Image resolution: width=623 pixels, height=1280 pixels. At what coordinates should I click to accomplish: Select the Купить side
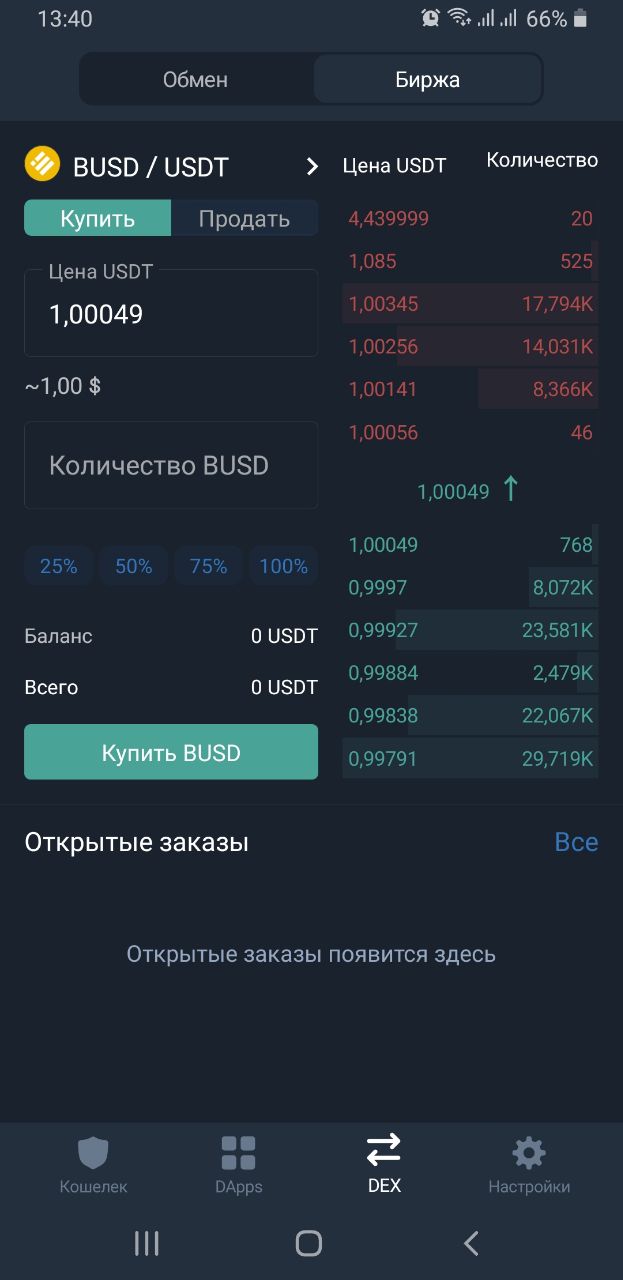point(98,218)
